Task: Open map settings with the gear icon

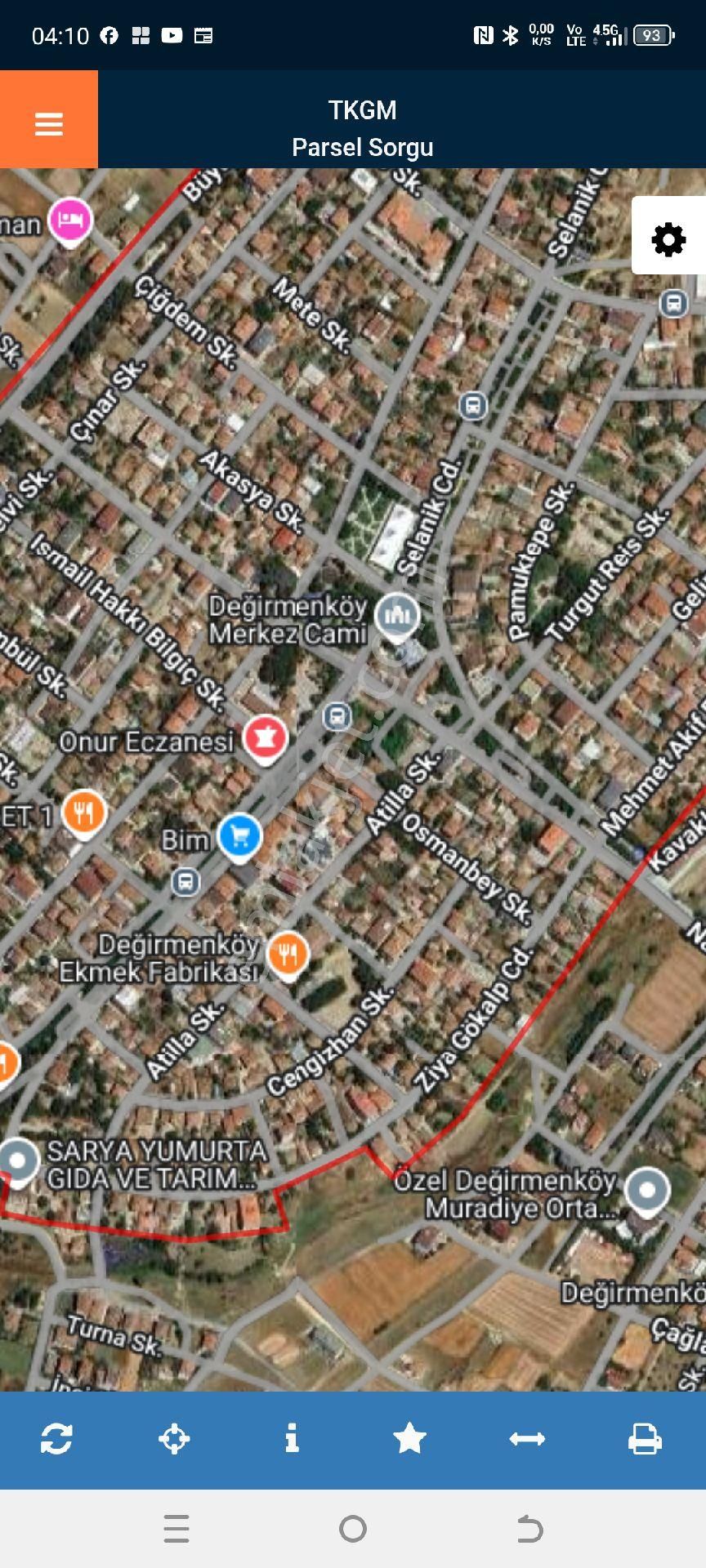Action: coord(668,240)
